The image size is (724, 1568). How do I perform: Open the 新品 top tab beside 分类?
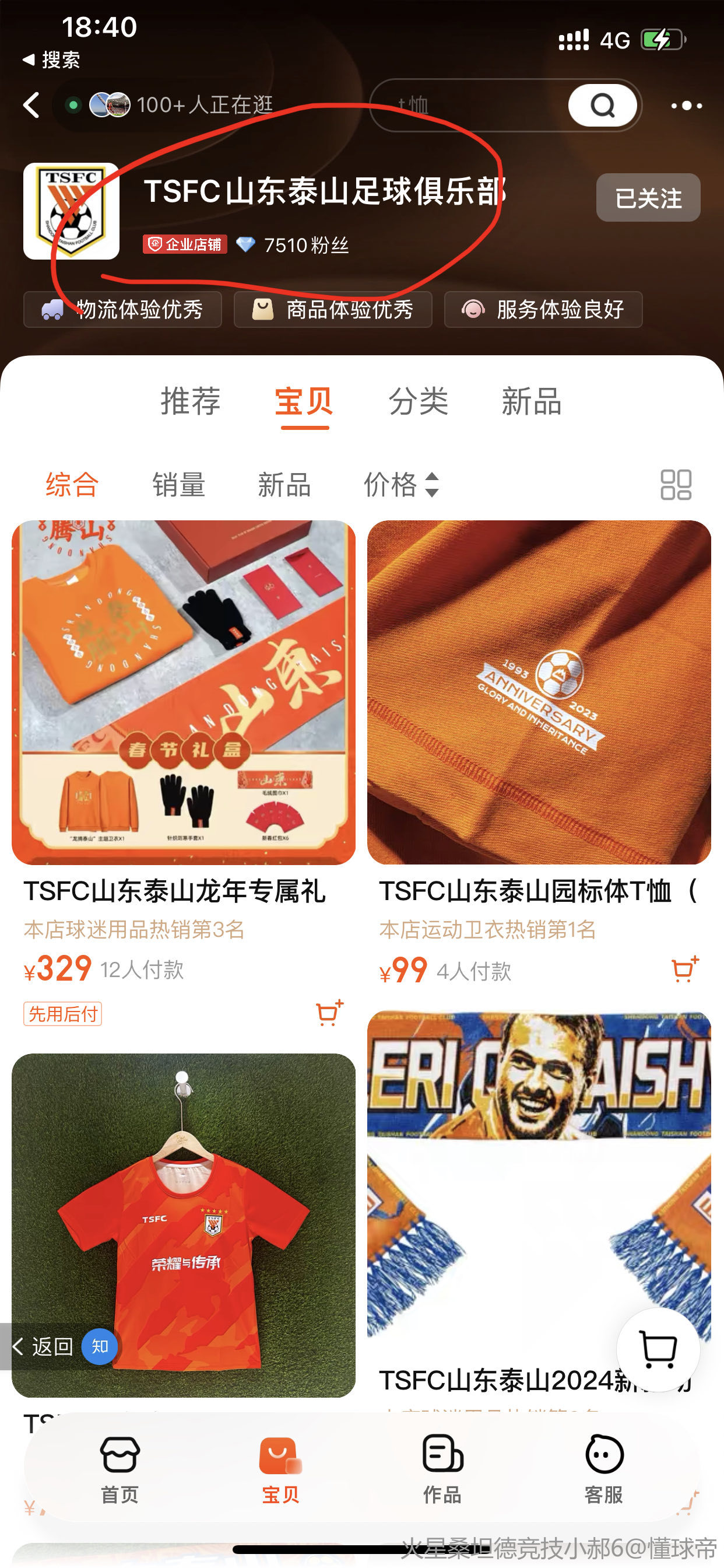tap(531, 402)
